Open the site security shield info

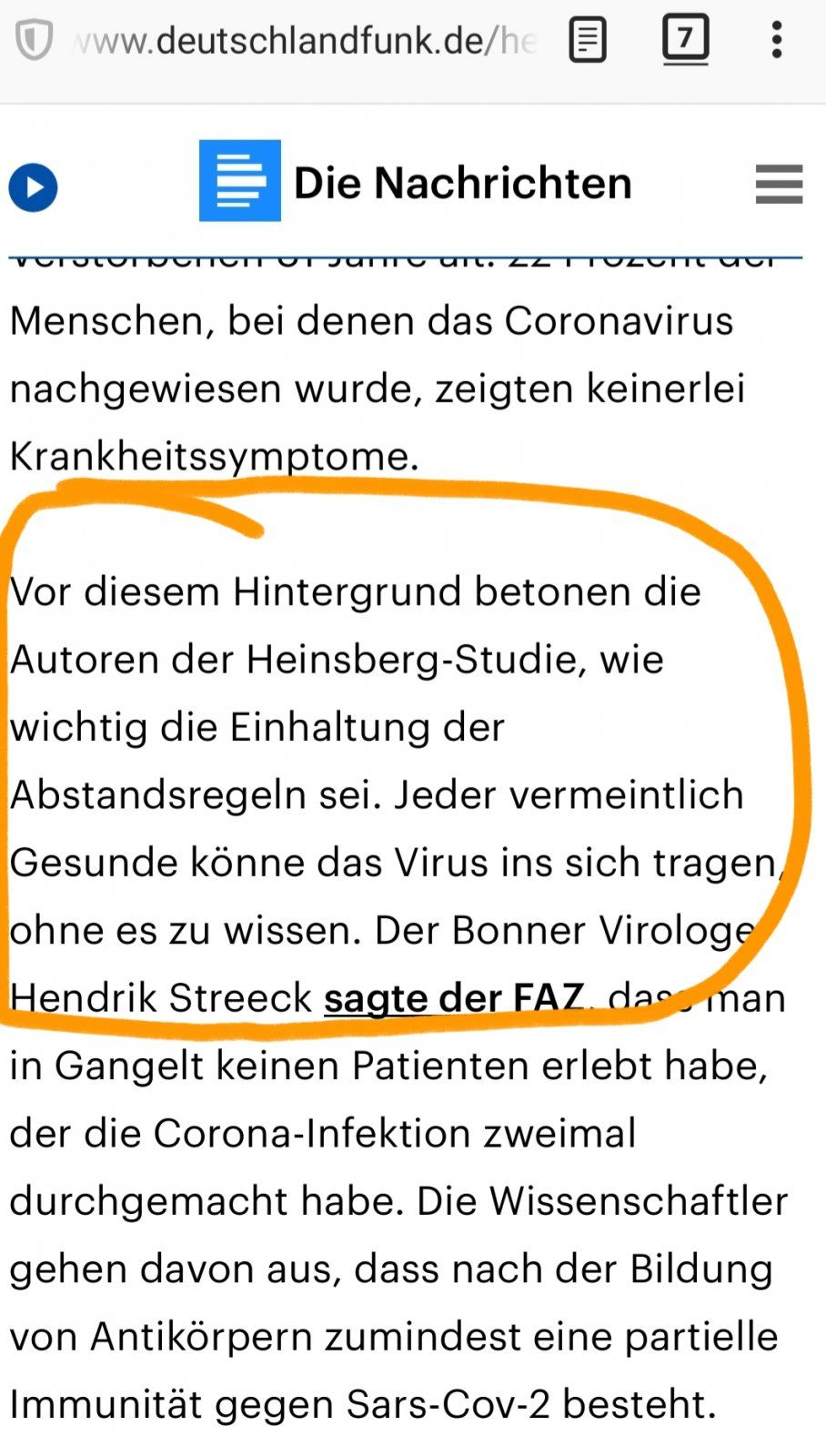(35, 41)
